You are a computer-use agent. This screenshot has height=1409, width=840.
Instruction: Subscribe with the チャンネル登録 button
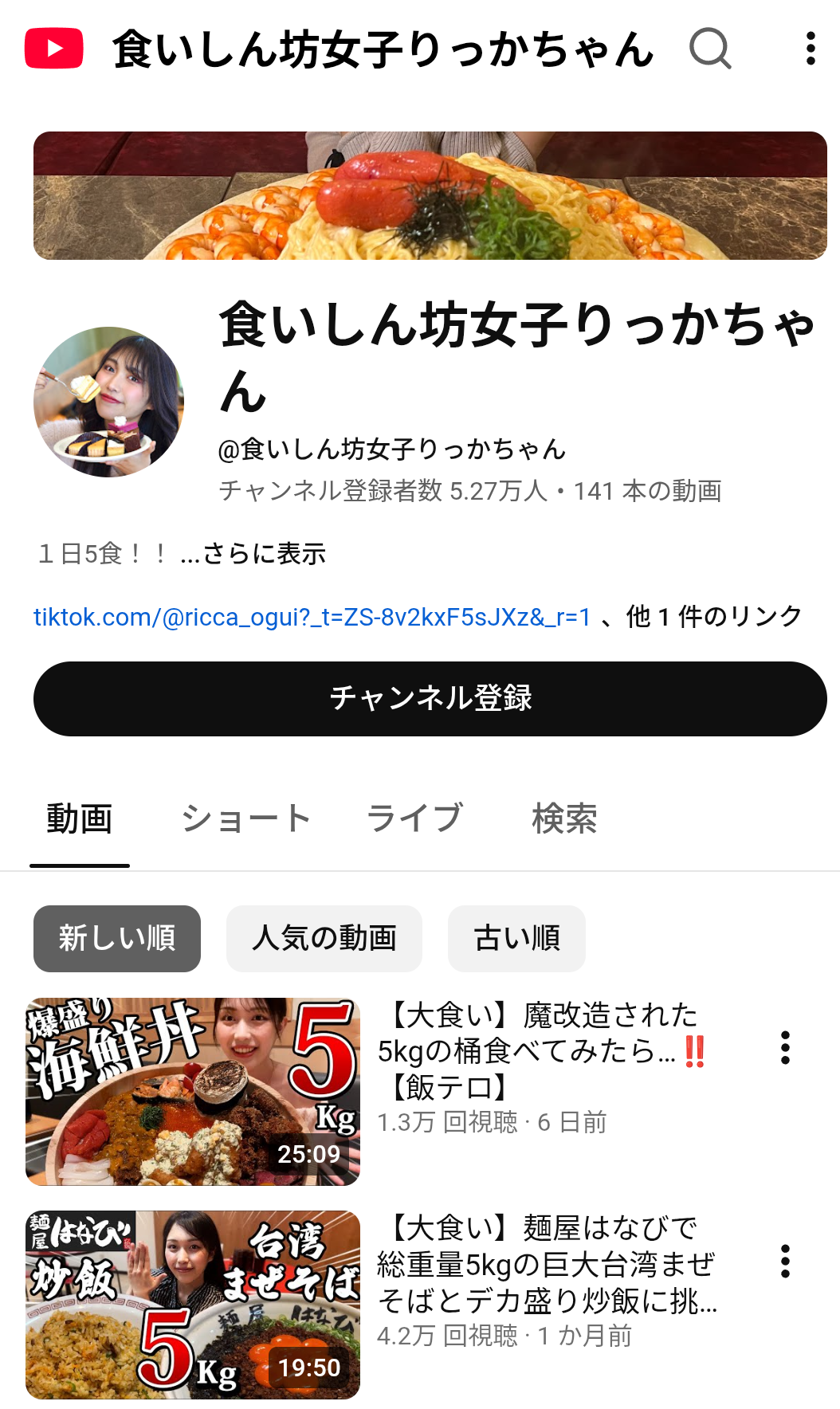click(430, 698)
